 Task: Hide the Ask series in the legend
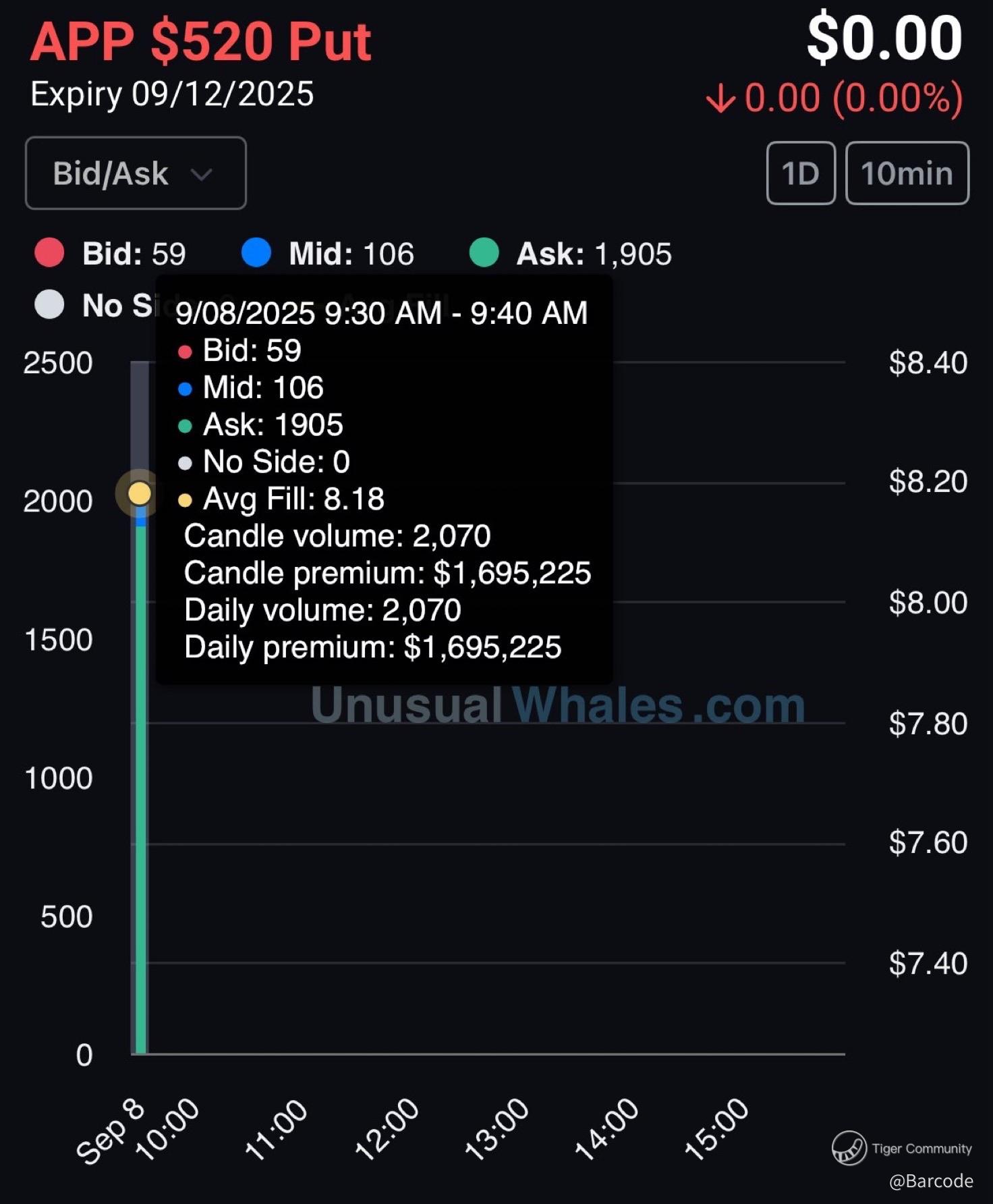click(571, 254)
